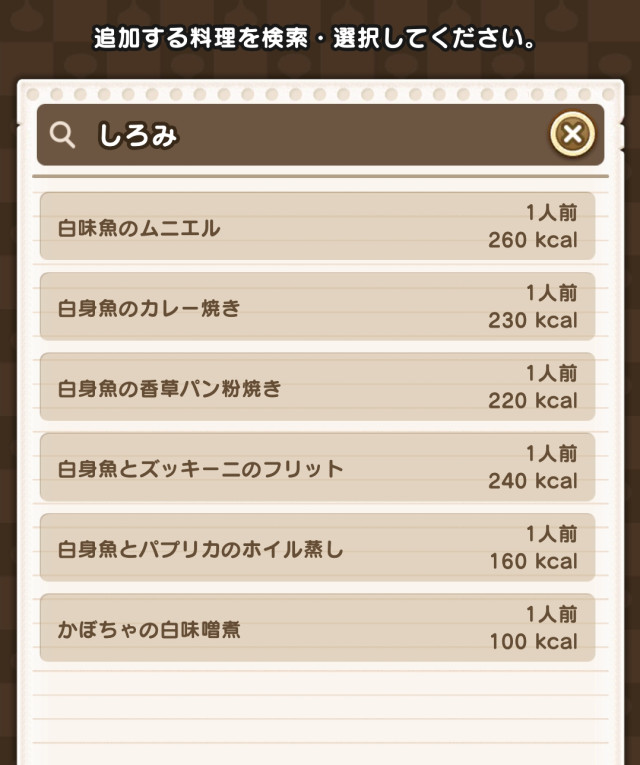Add 白身魚の香草パン粉焼き to the meal
The height and width of the screenshot is (765, 640).
[x=317, y=387]
